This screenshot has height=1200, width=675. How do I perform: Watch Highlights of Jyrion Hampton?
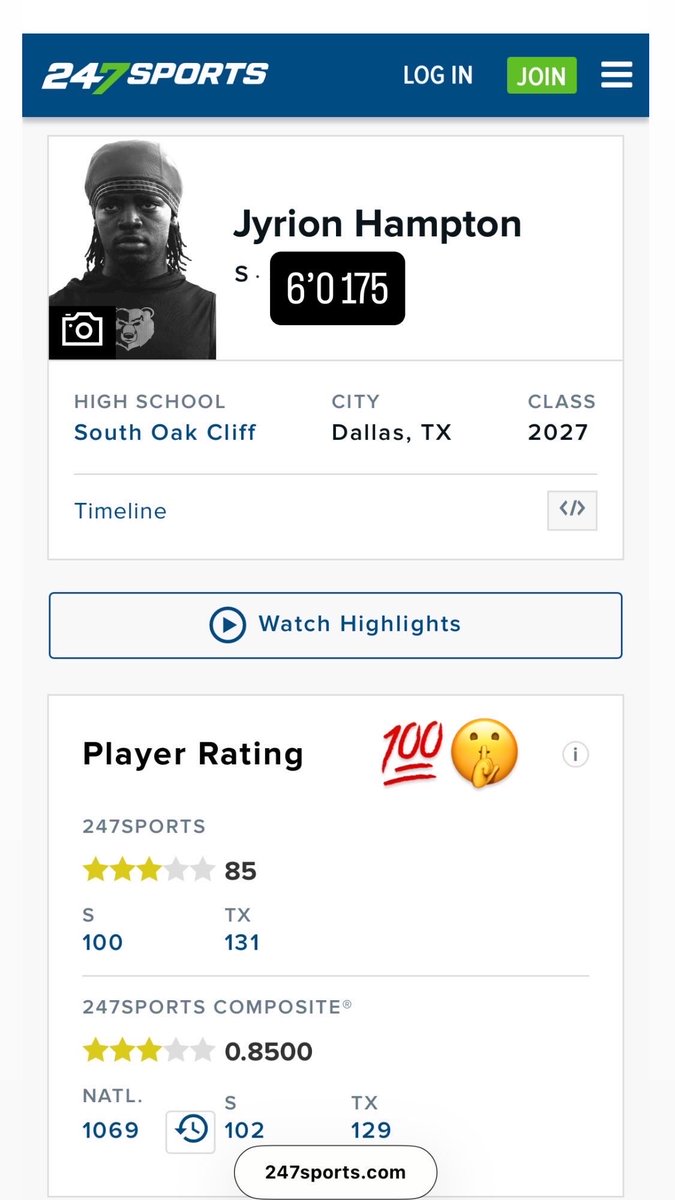click(336, 625)
